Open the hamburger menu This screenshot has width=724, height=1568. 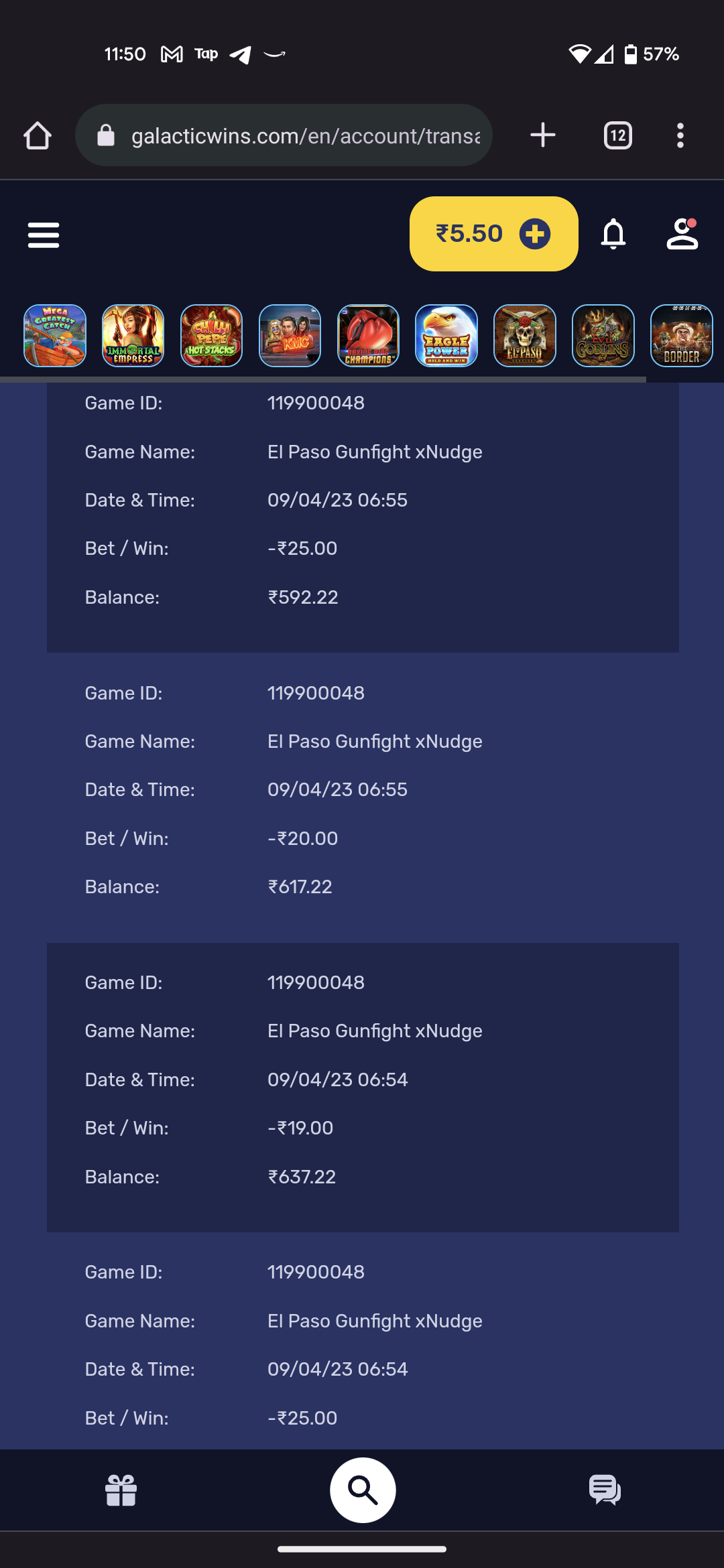(x=44, y=235)
